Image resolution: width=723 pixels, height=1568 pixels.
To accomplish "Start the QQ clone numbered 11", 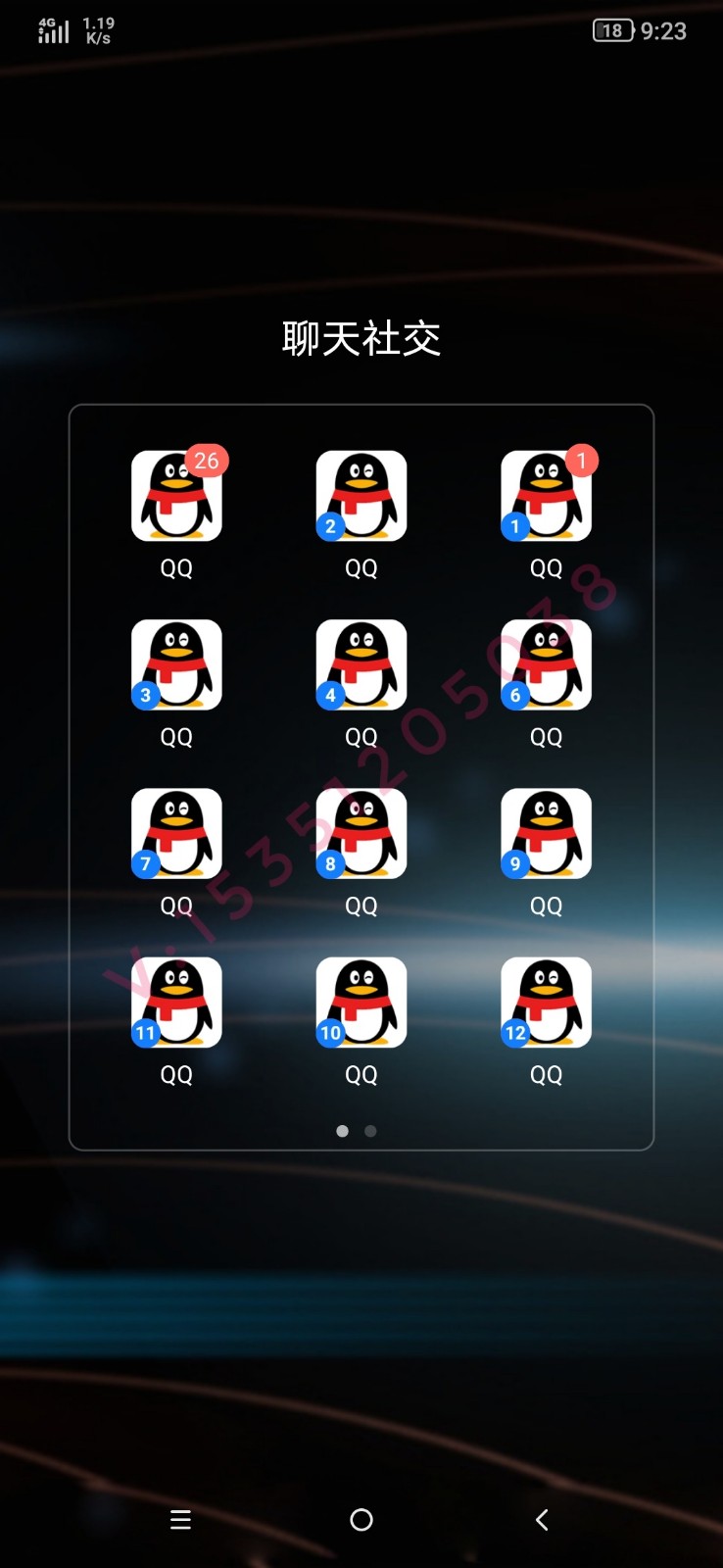I will point(176,1003).
